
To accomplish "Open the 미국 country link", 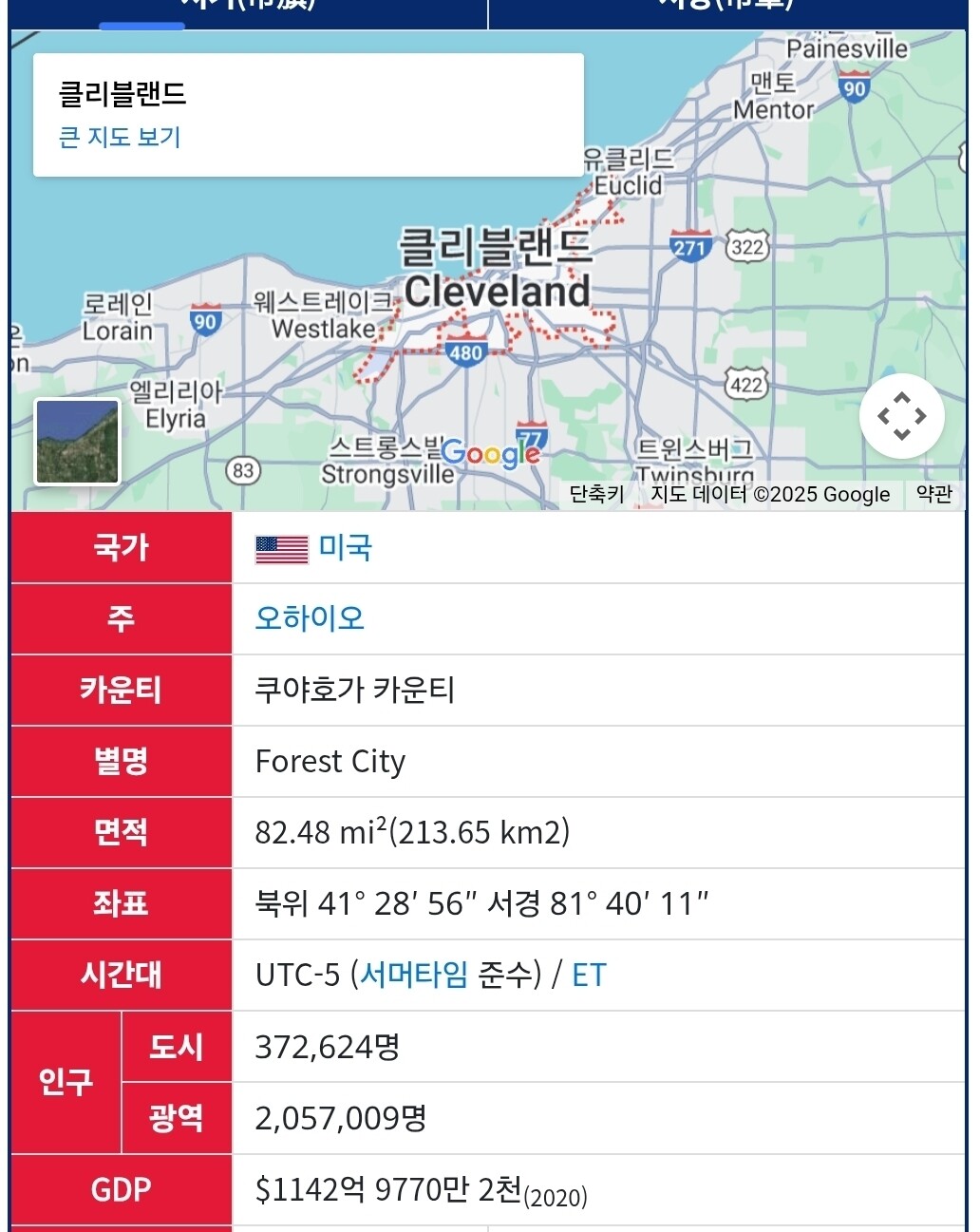I will pos(345,548).
